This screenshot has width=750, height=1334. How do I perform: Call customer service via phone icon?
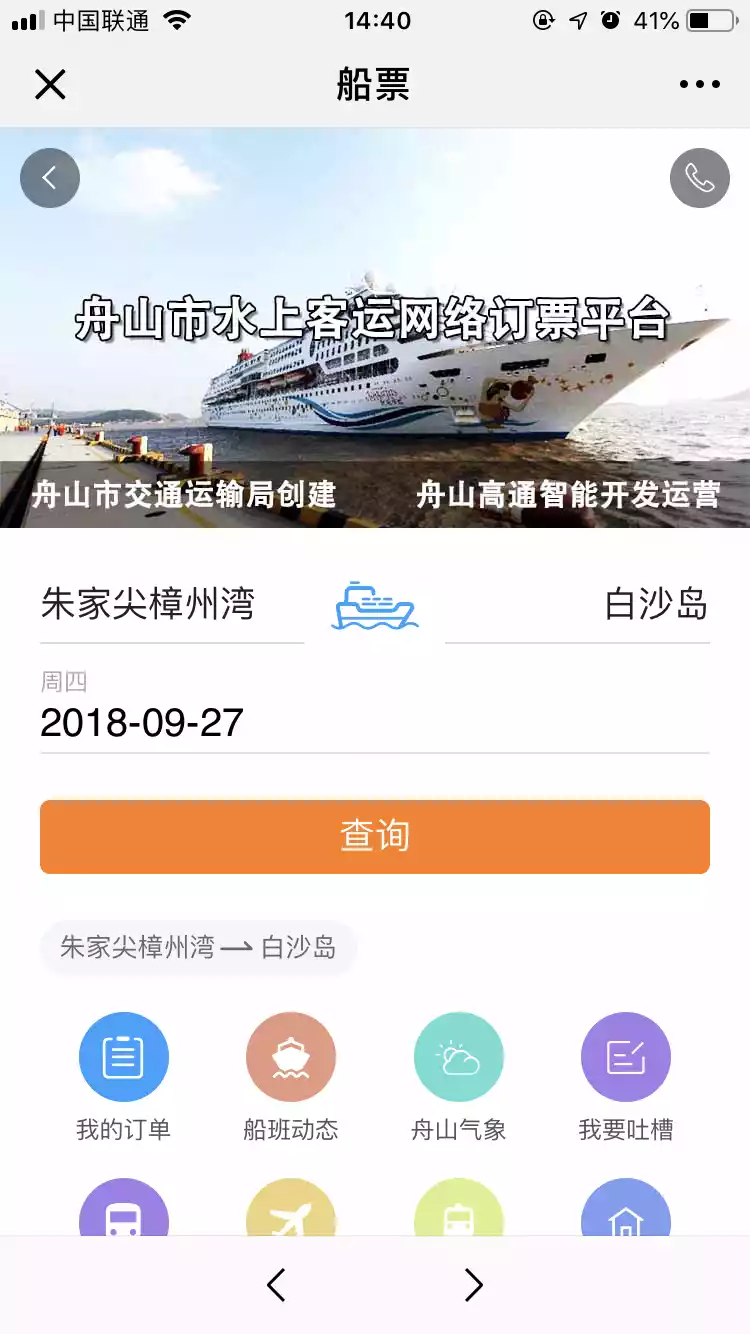(699, 178)
